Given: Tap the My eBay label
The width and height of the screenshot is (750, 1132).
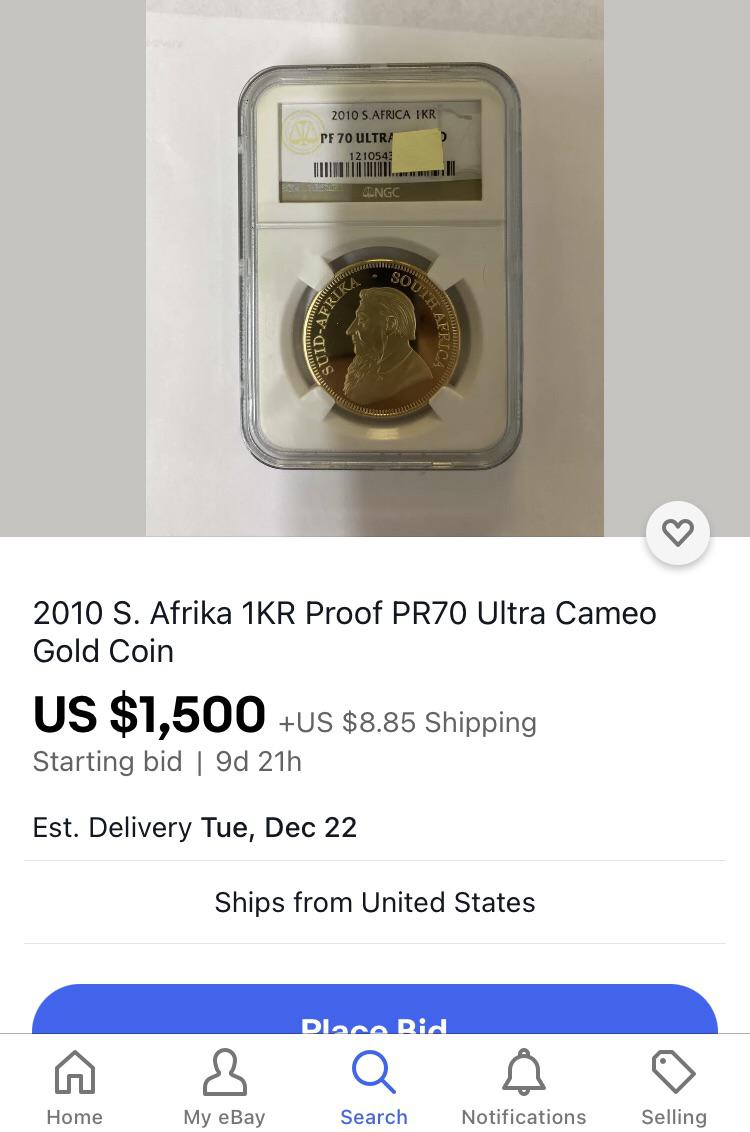Looking at the screenshot, I should pyautogui.click(x=224, y=1117).
